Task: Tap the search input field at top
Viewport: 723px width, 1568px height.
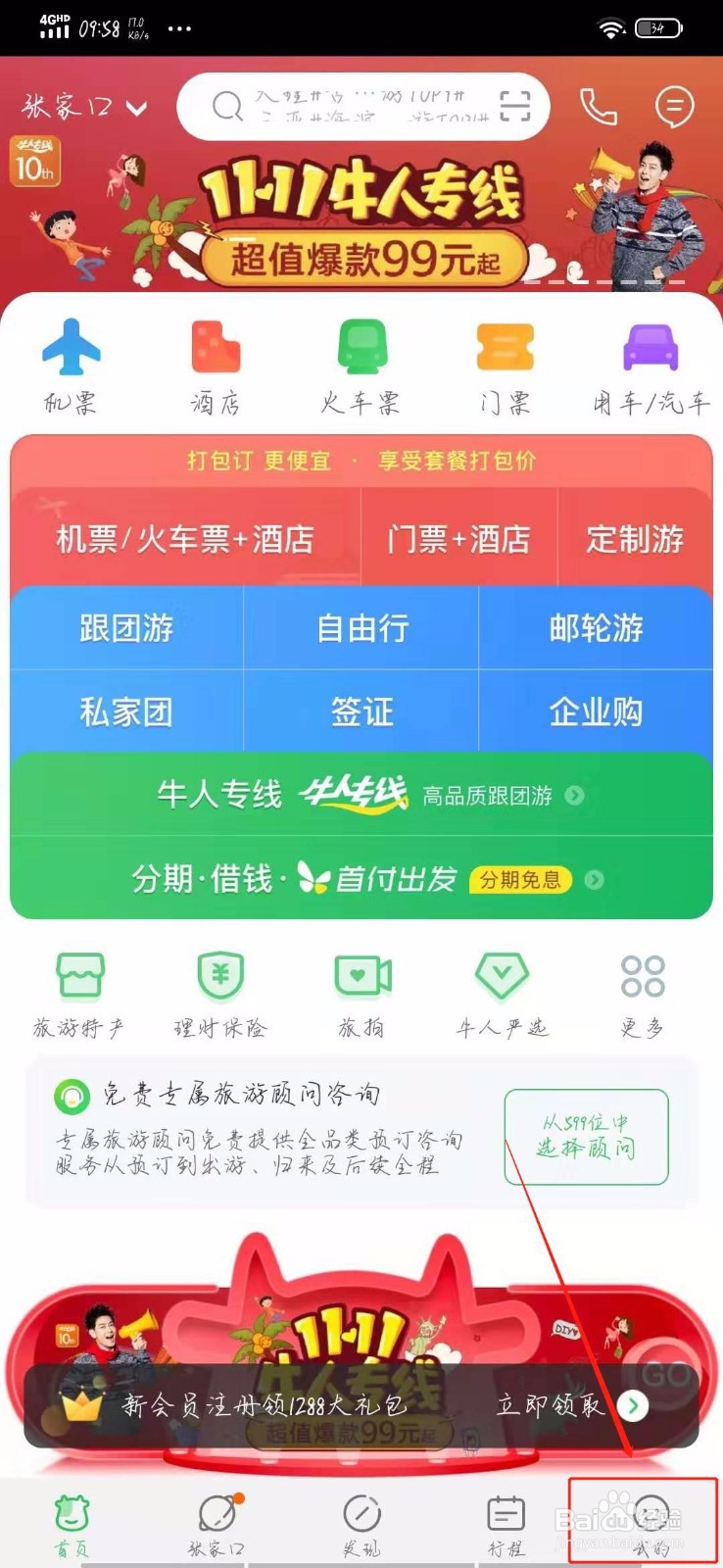Action: (362, 105)
